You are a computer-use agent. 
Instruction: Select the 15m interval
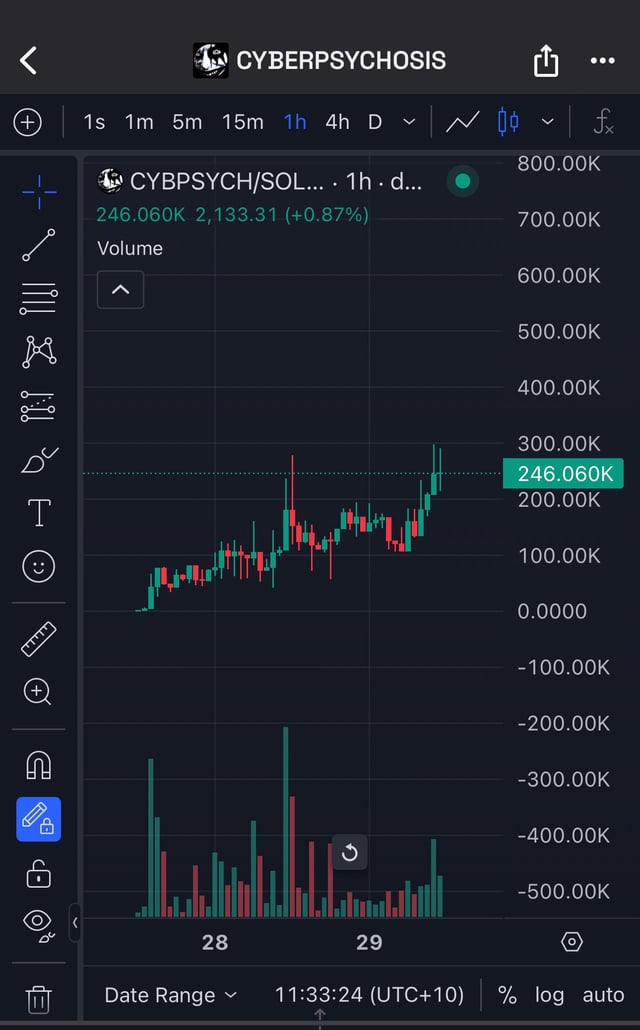click(243, 122)
